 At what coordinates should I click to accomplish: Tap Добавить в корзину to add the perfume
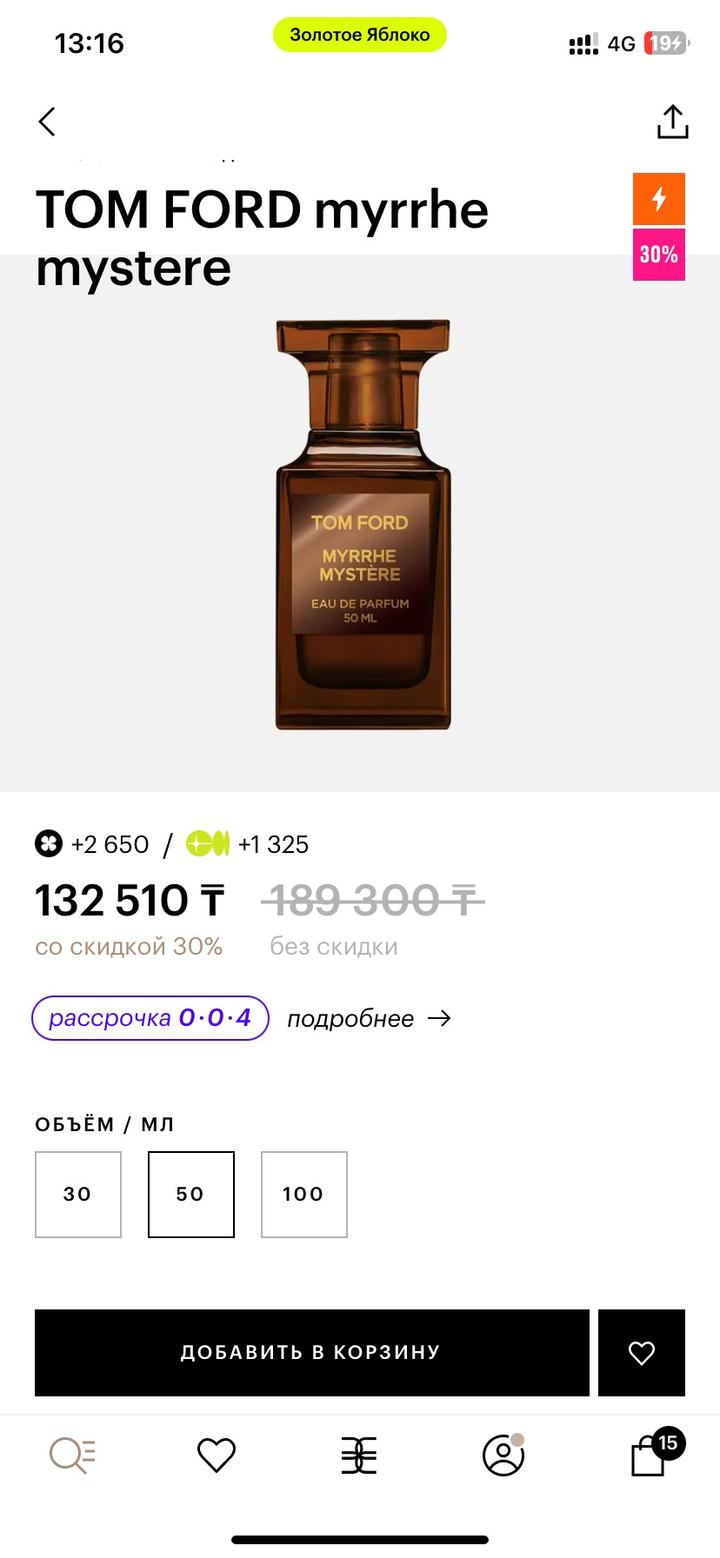click(310, 1352)
